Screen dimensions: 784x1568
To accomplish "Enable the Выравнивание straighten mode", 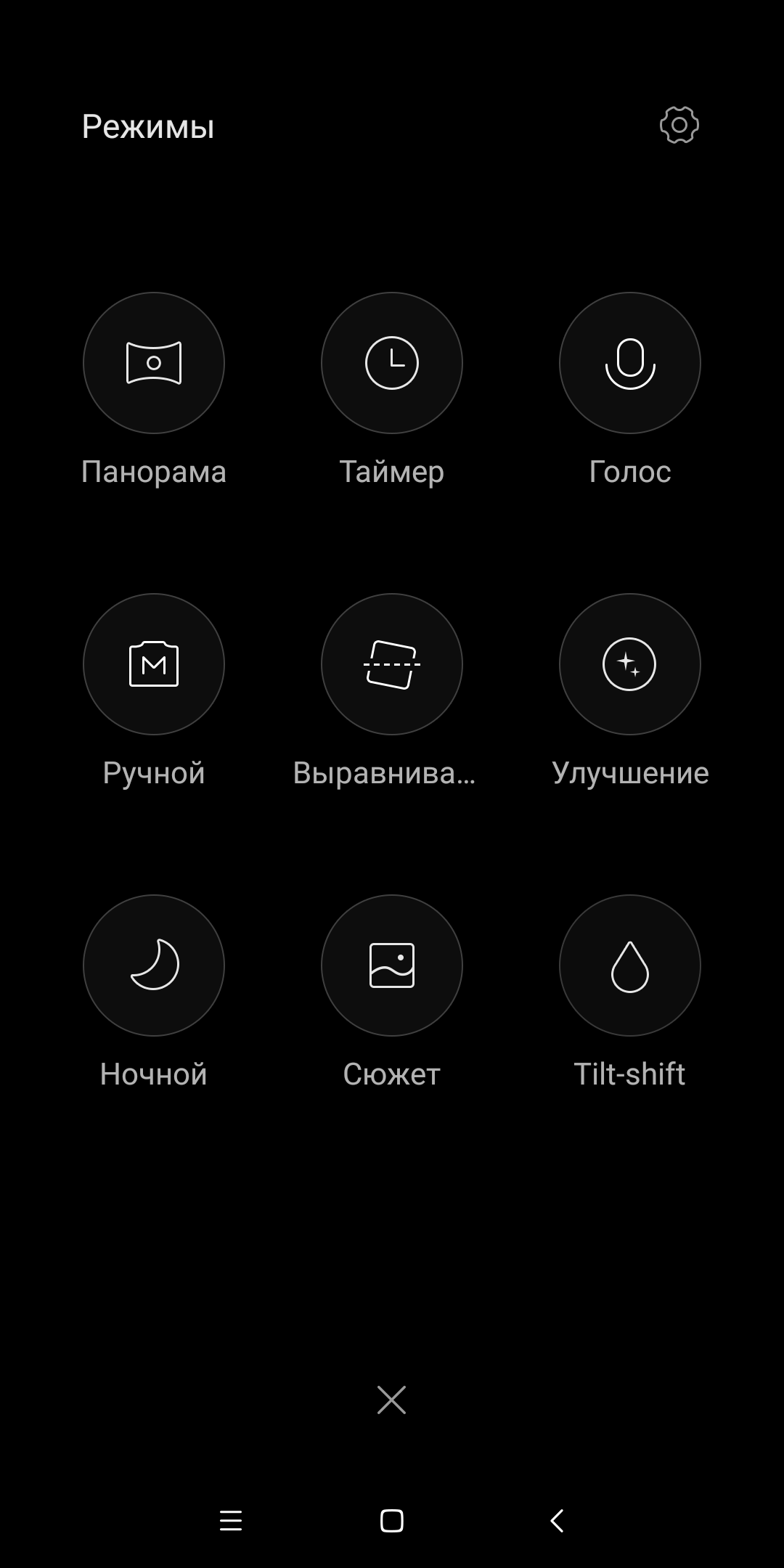I will point(392,664).
